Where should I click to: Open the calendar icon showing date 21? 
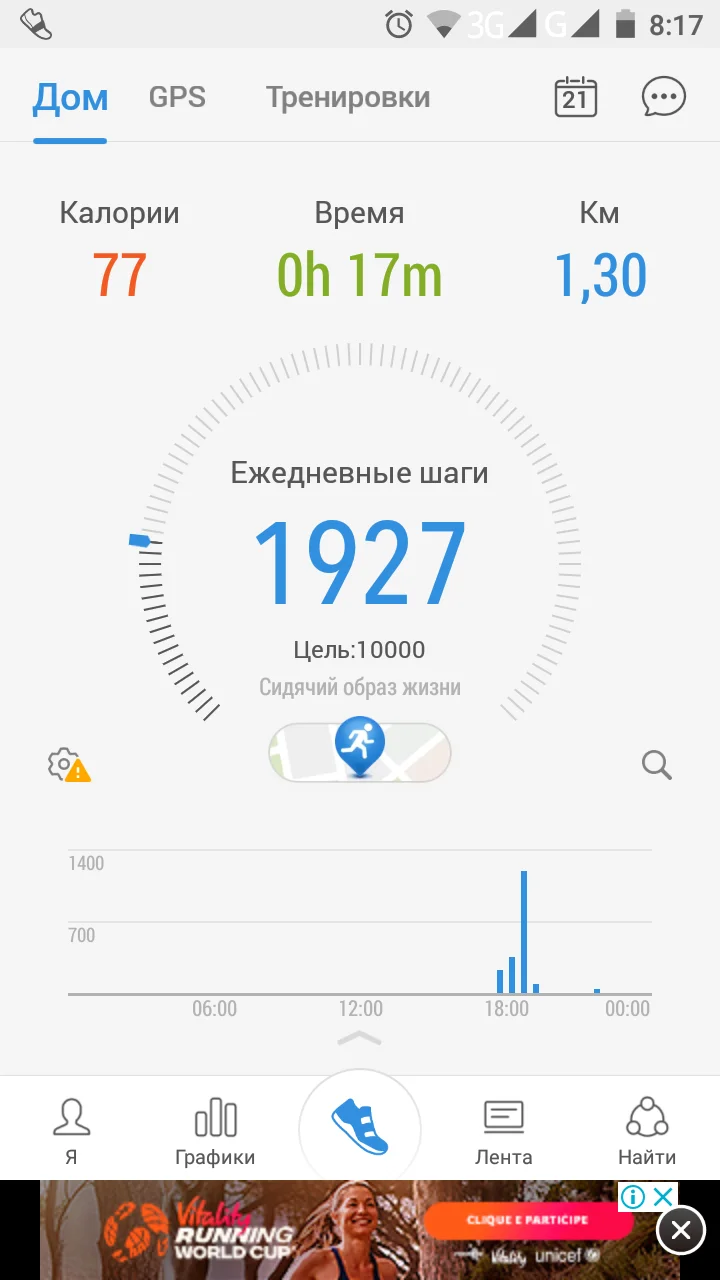point(575,96)
